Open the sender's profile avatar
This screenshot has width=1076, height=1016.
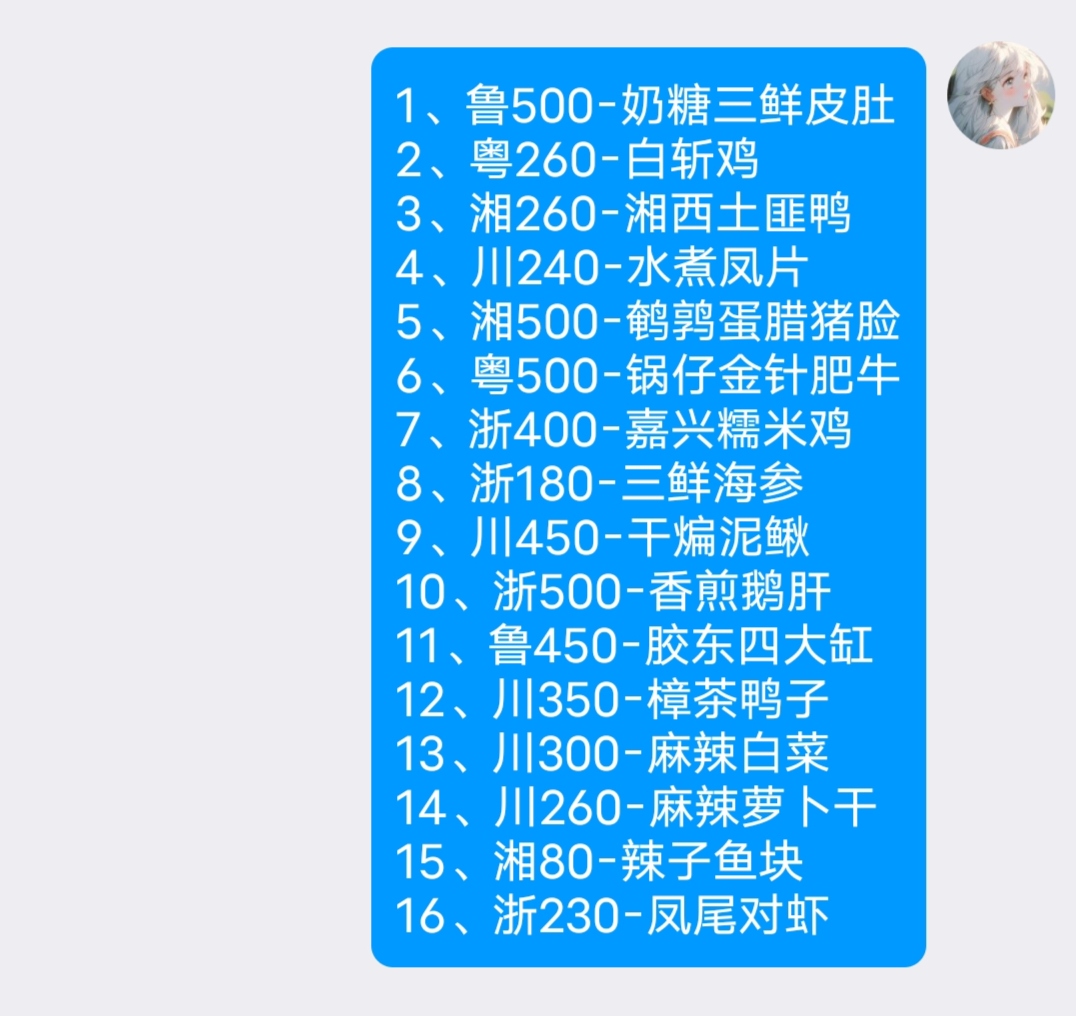tap(1000, 96)
